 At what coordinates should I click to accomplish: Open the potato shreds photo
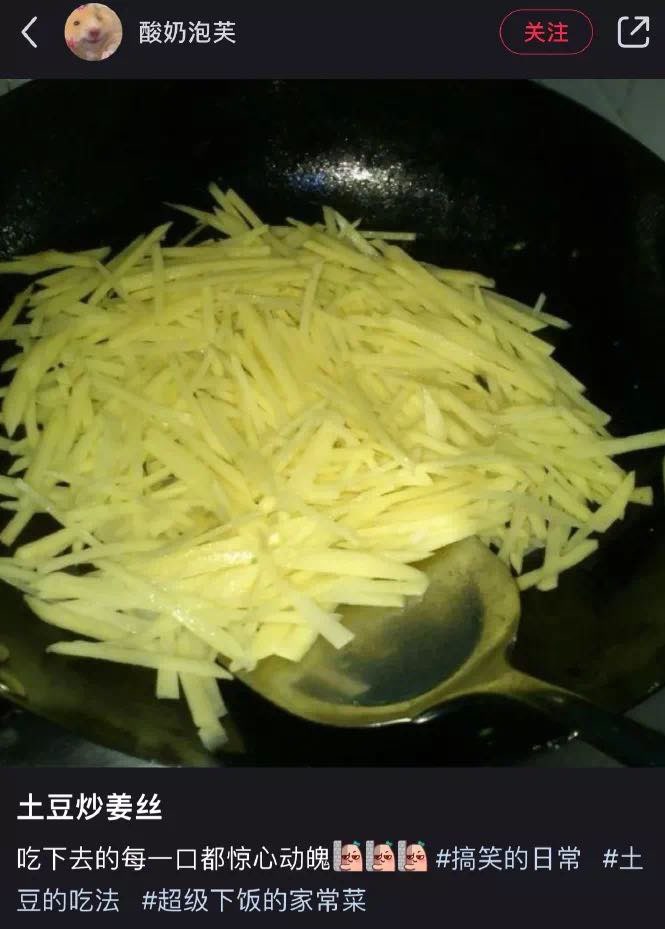[332, 420]
